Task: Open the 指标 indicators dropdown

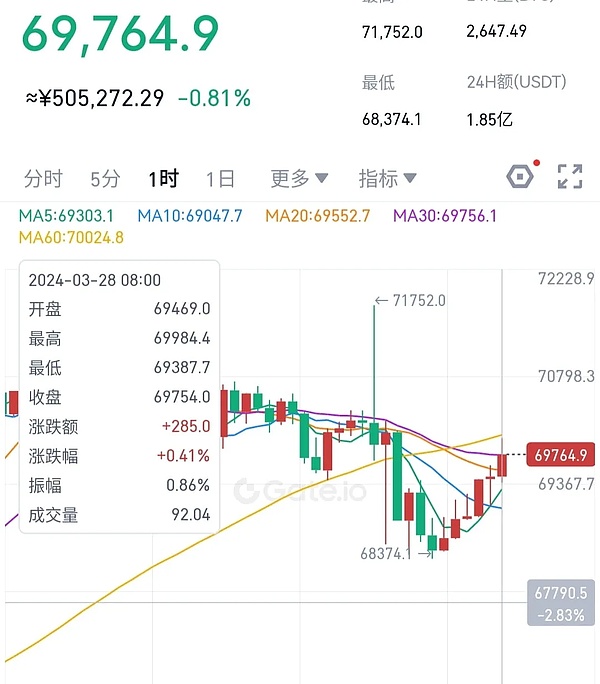Action: (x=387, y=179)
